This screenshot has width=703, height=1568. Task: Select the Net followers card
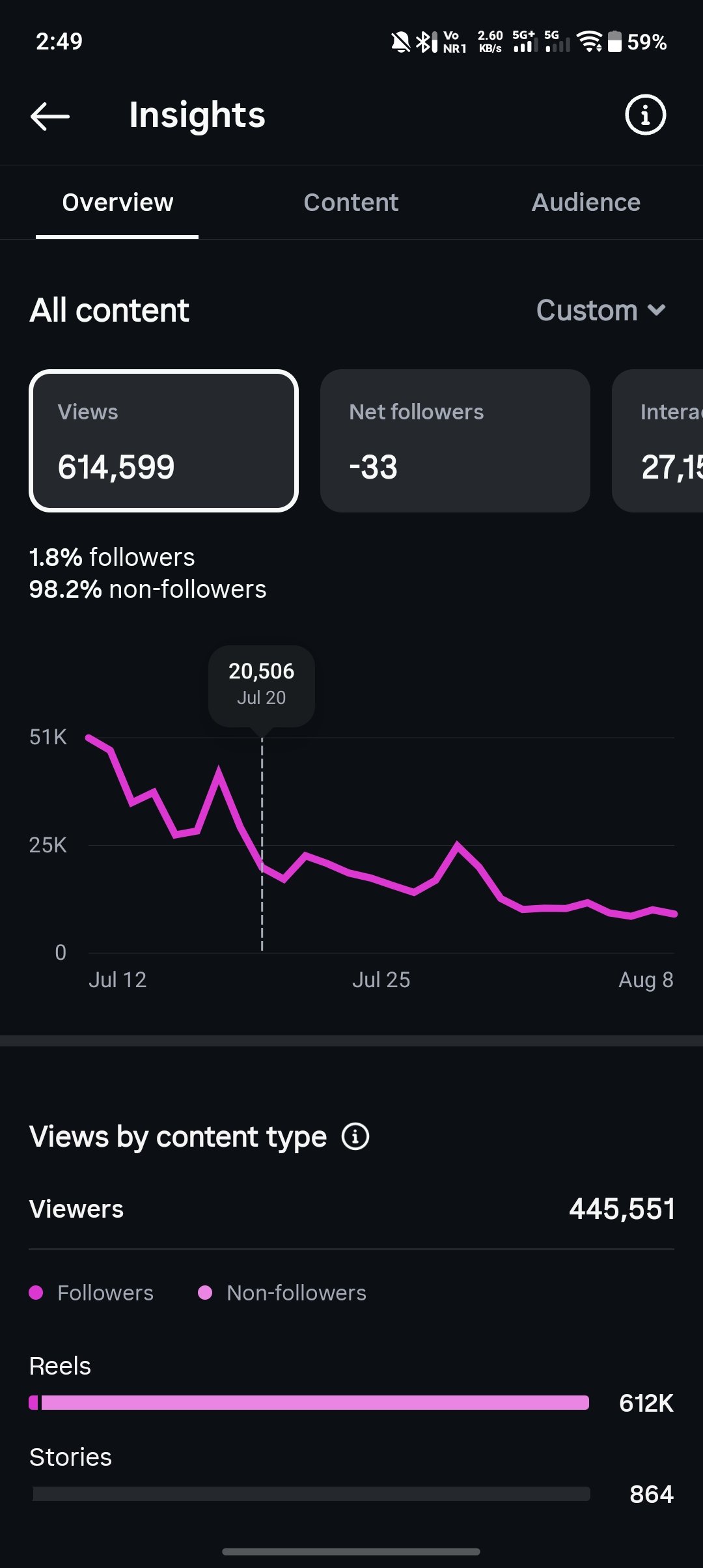click(x=455, y=441)
